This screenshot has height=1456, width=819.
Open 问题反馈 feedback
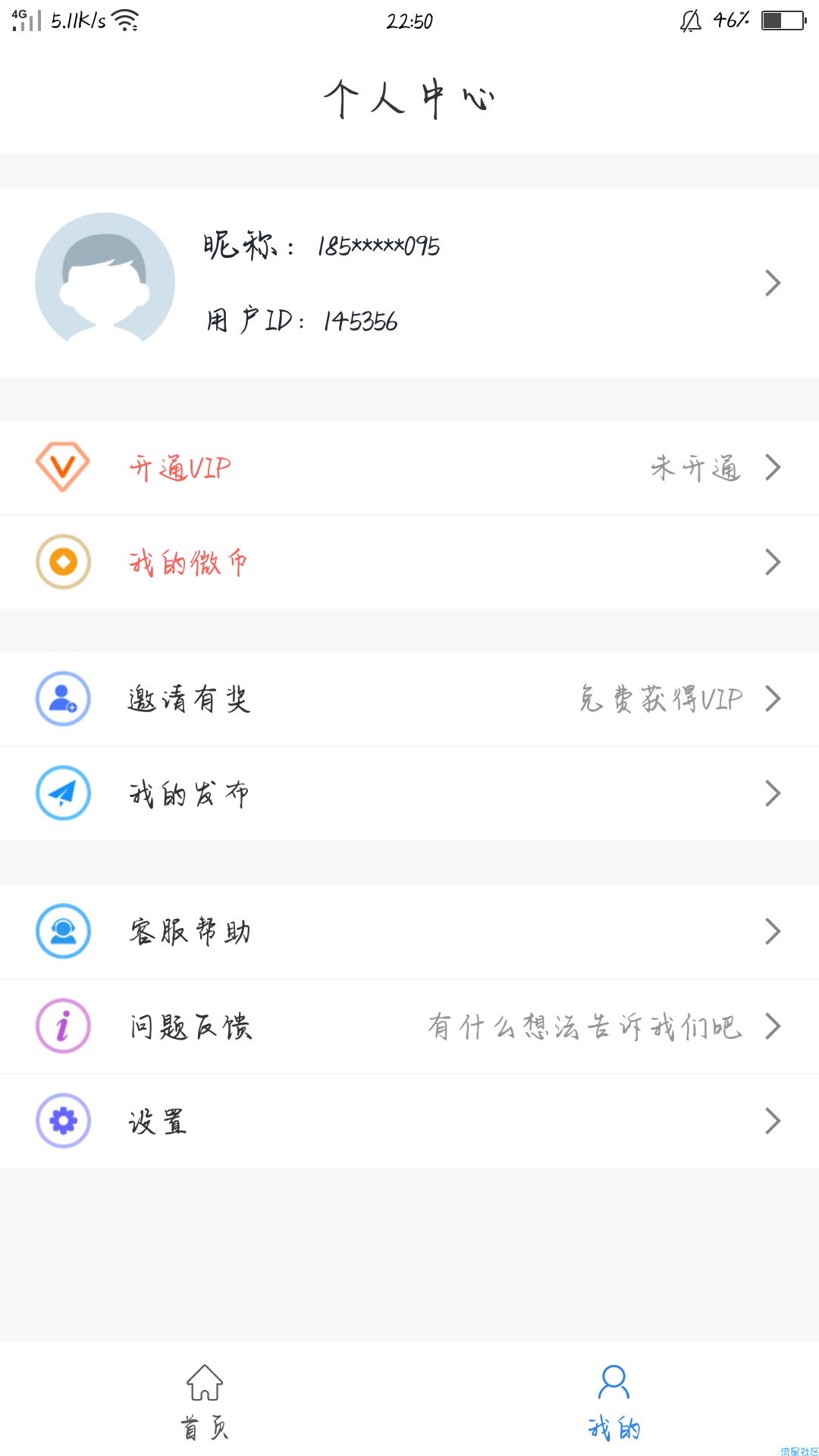(409, 1026)
